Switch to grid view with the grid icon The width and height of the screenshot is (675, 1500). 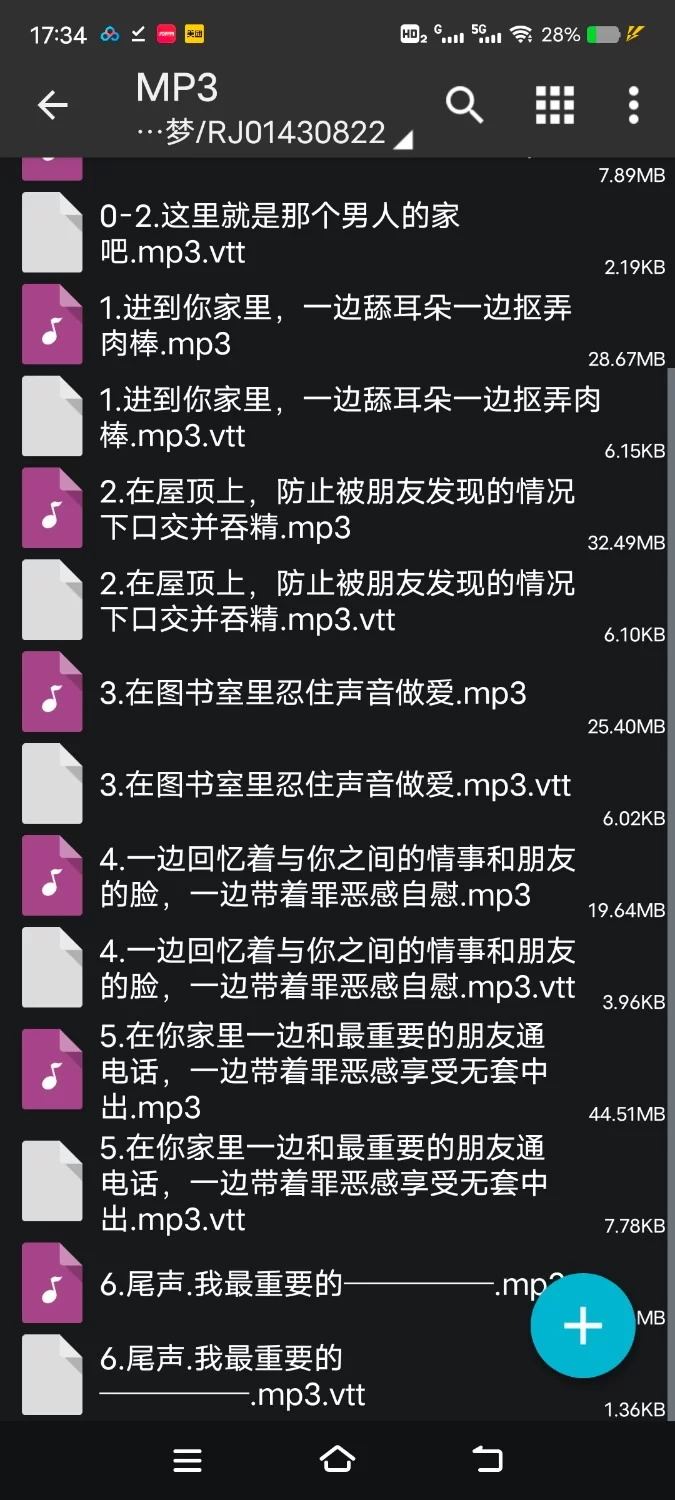coord(555,105)
